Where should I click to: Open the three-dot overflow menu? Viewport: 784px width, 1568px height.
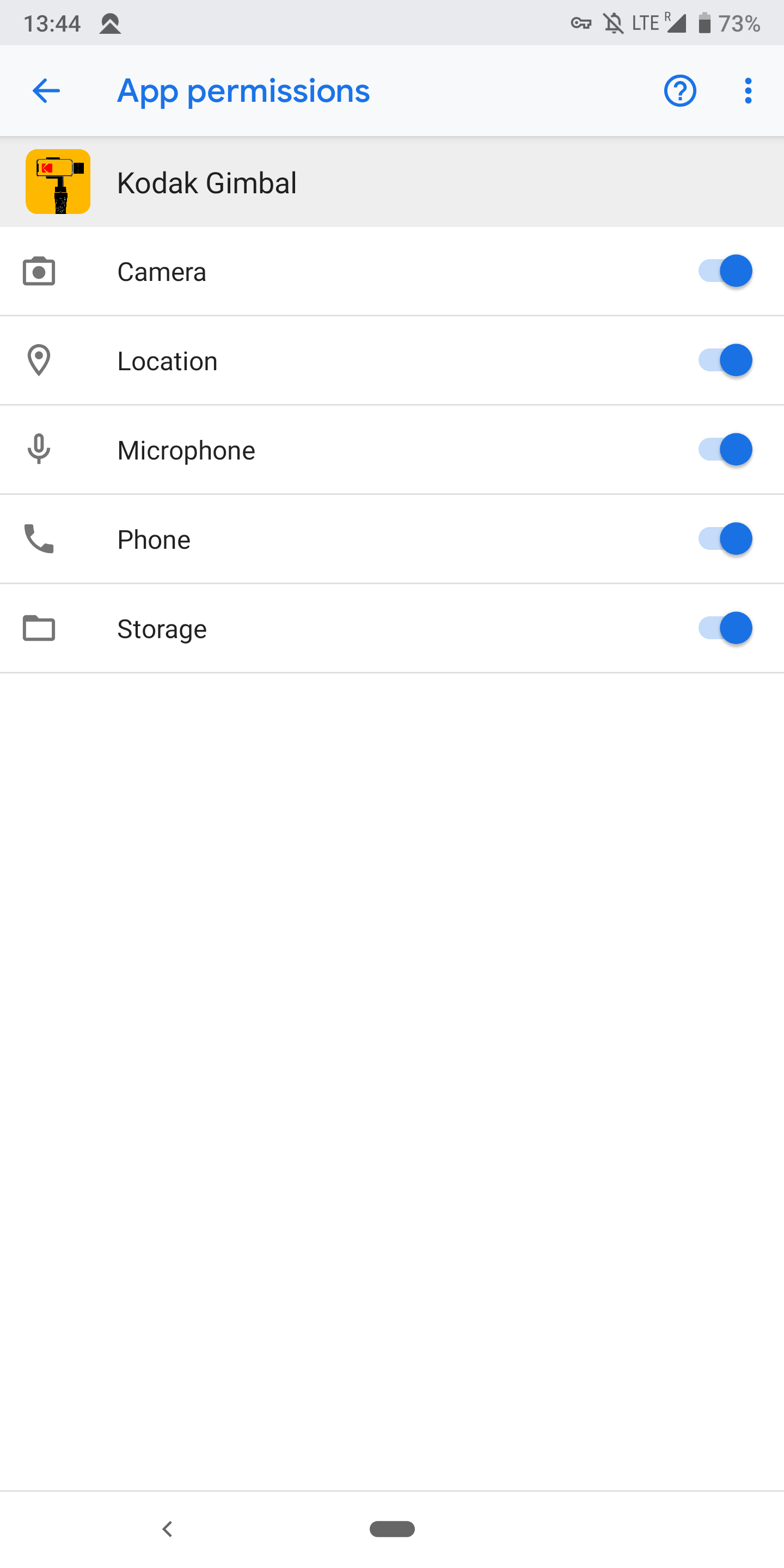pos(748,91)
